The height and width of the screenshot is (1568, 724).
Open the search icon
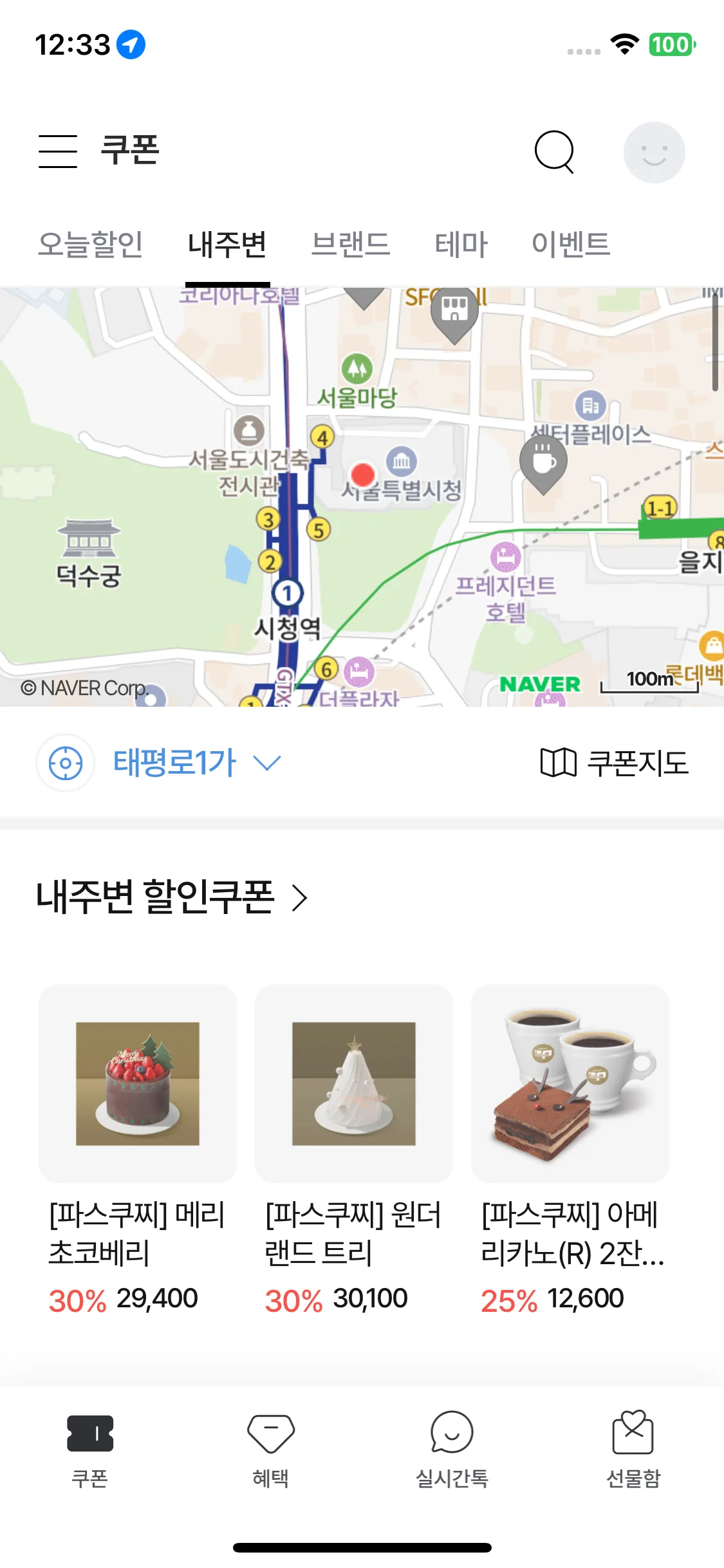[554, 153]
